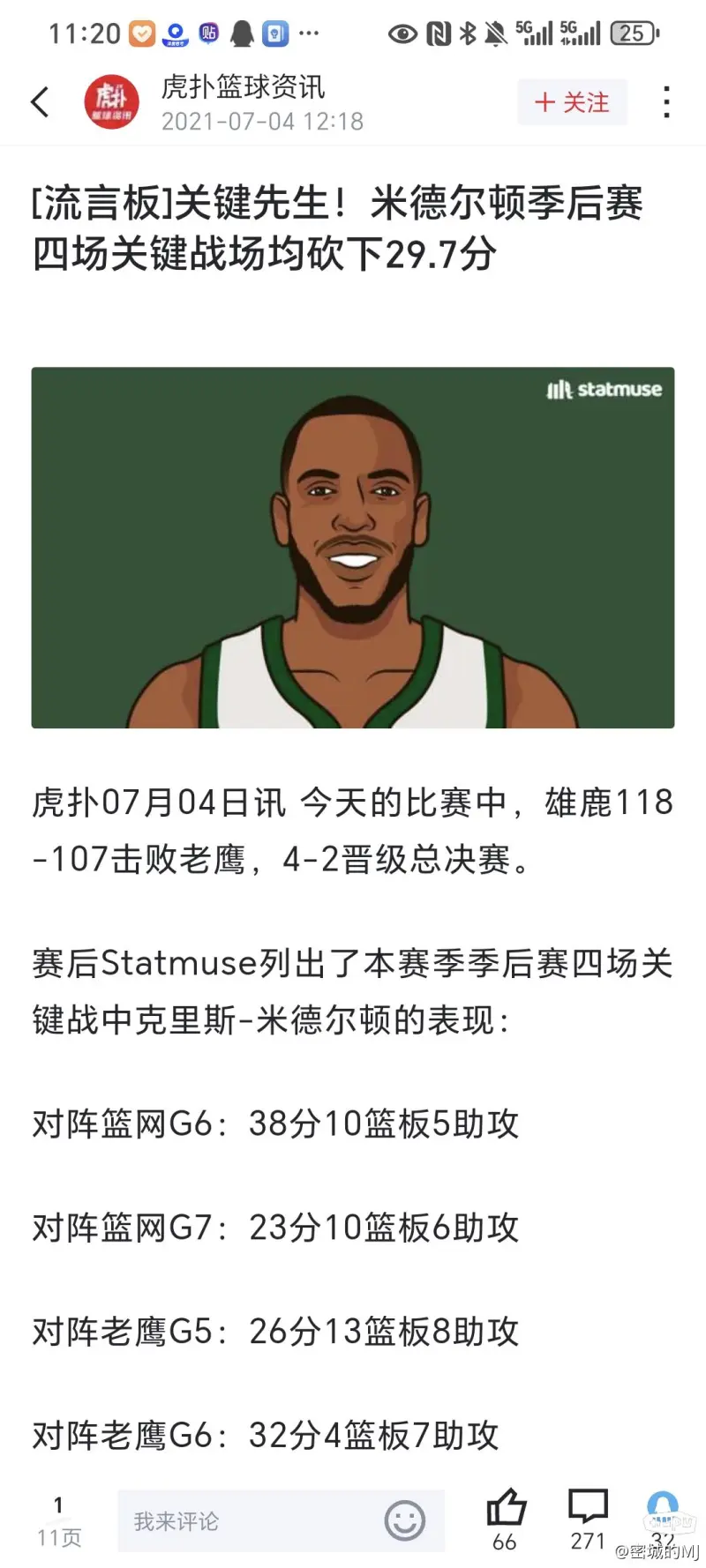Open the 虎扑篮球资讯 profile avatar

coord(111,102)
